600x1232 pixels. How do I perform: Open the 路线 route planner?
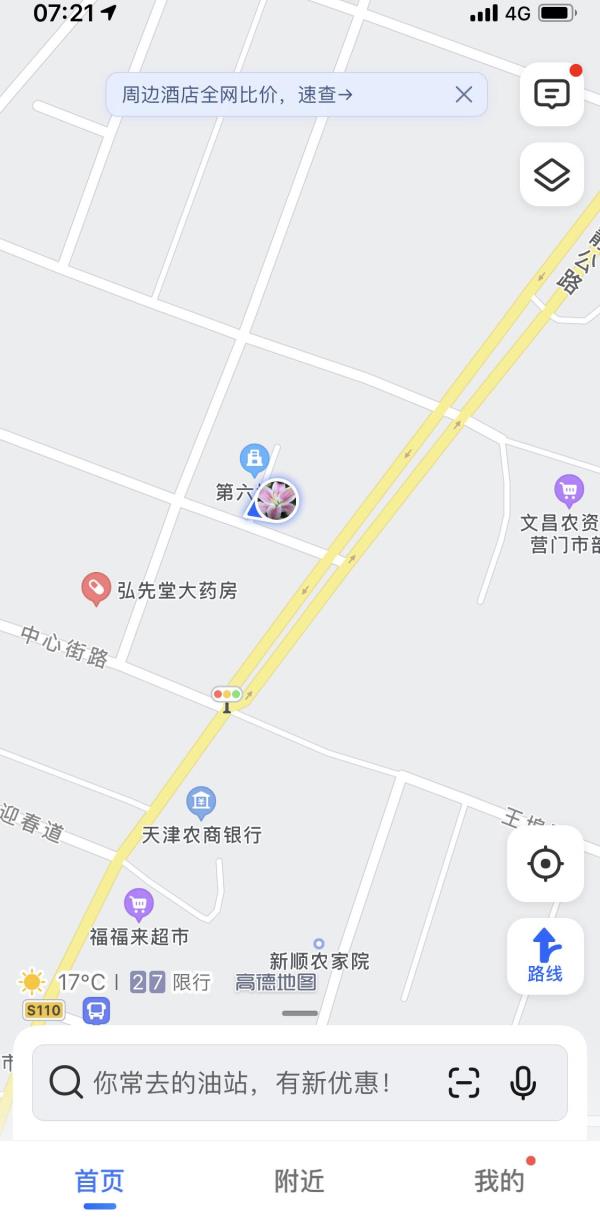(x=545, y=955)
